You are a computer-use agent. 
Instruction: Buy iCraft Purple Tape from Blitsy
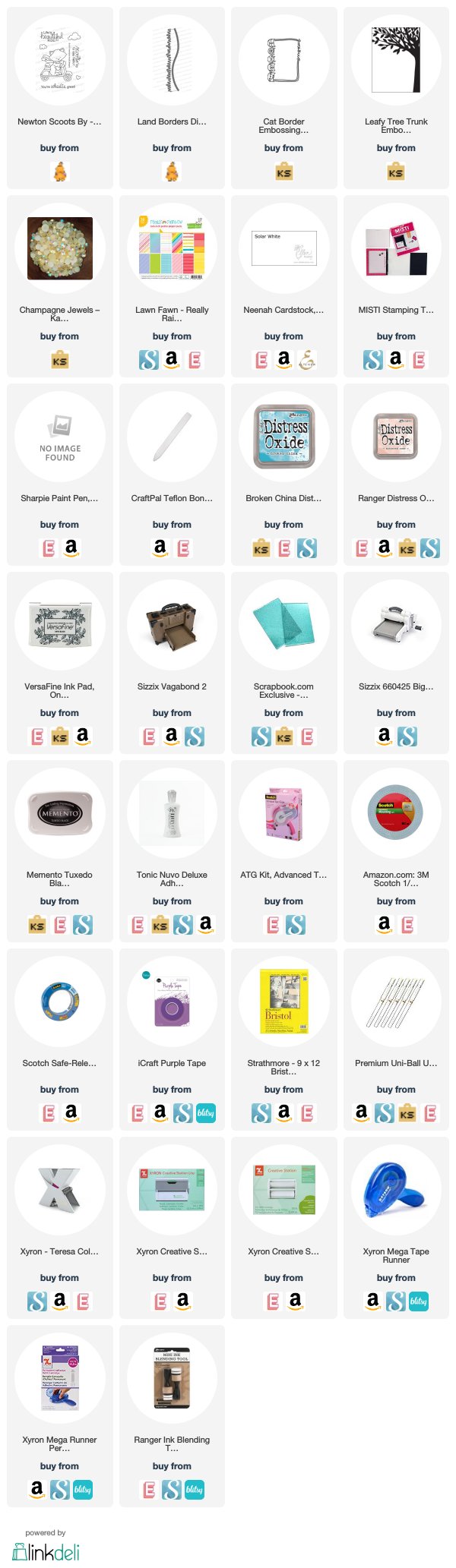tap(205, 1112)
